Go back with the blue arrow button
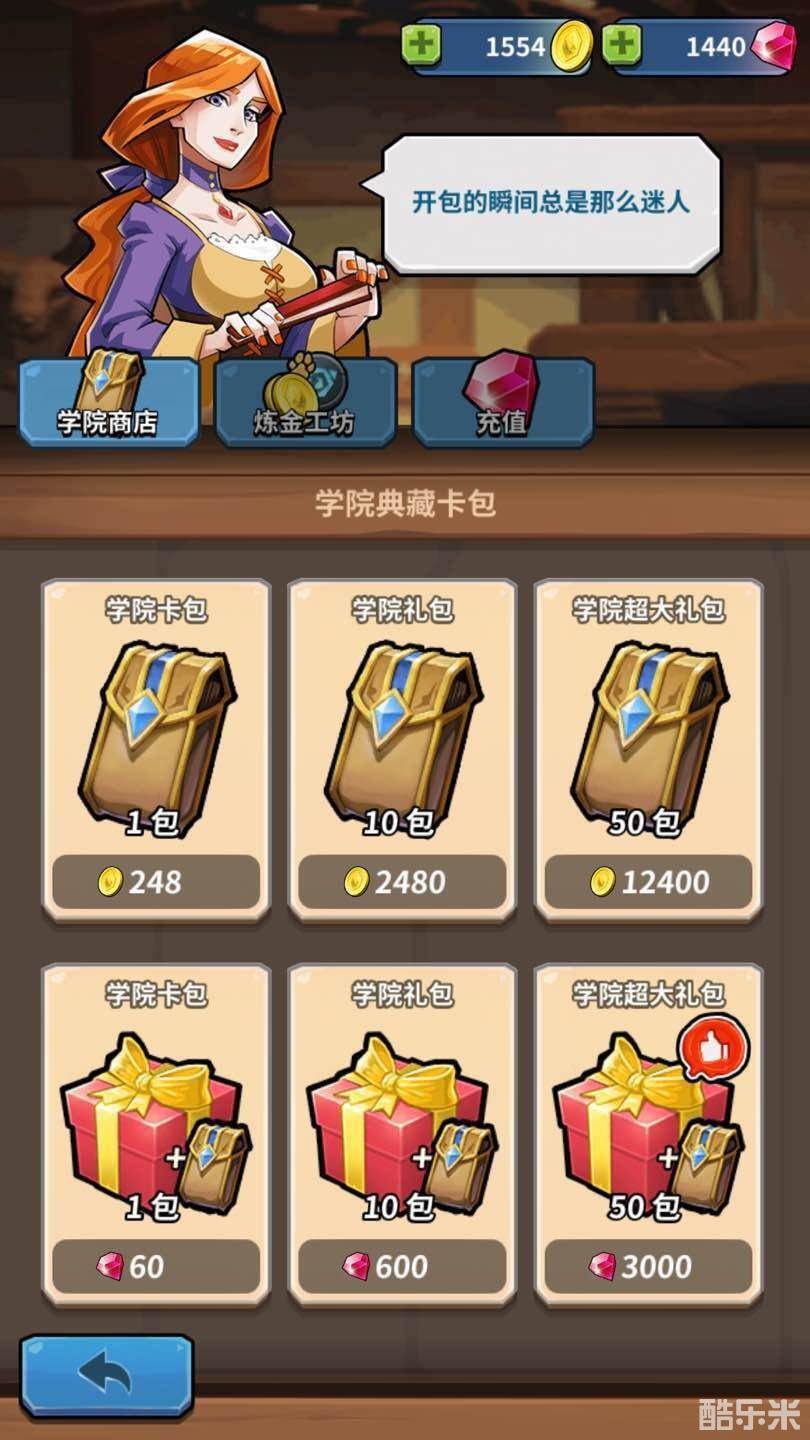This screenshot has height=1440, width=810. (106, 1376)
